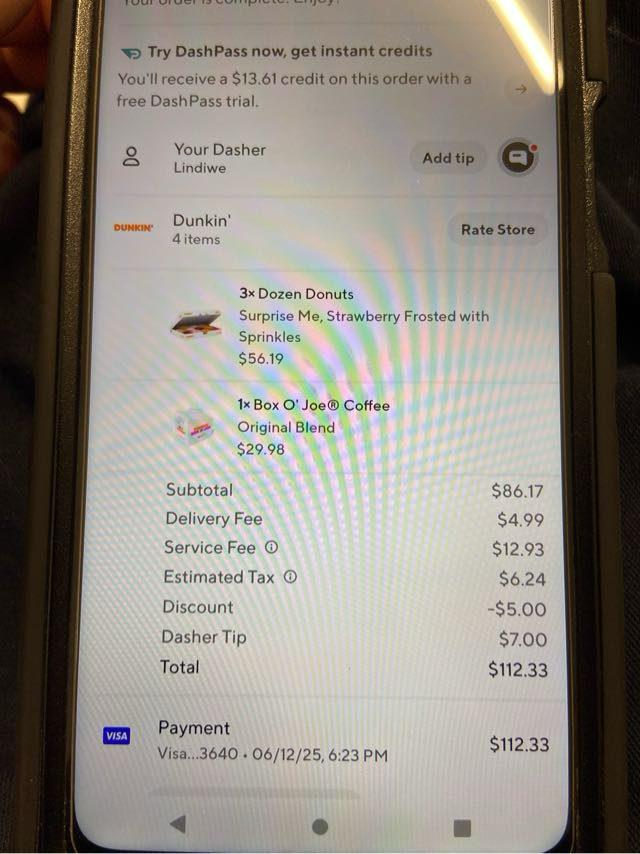Go back using system back button
640x854 pixels.
(178, 824)
